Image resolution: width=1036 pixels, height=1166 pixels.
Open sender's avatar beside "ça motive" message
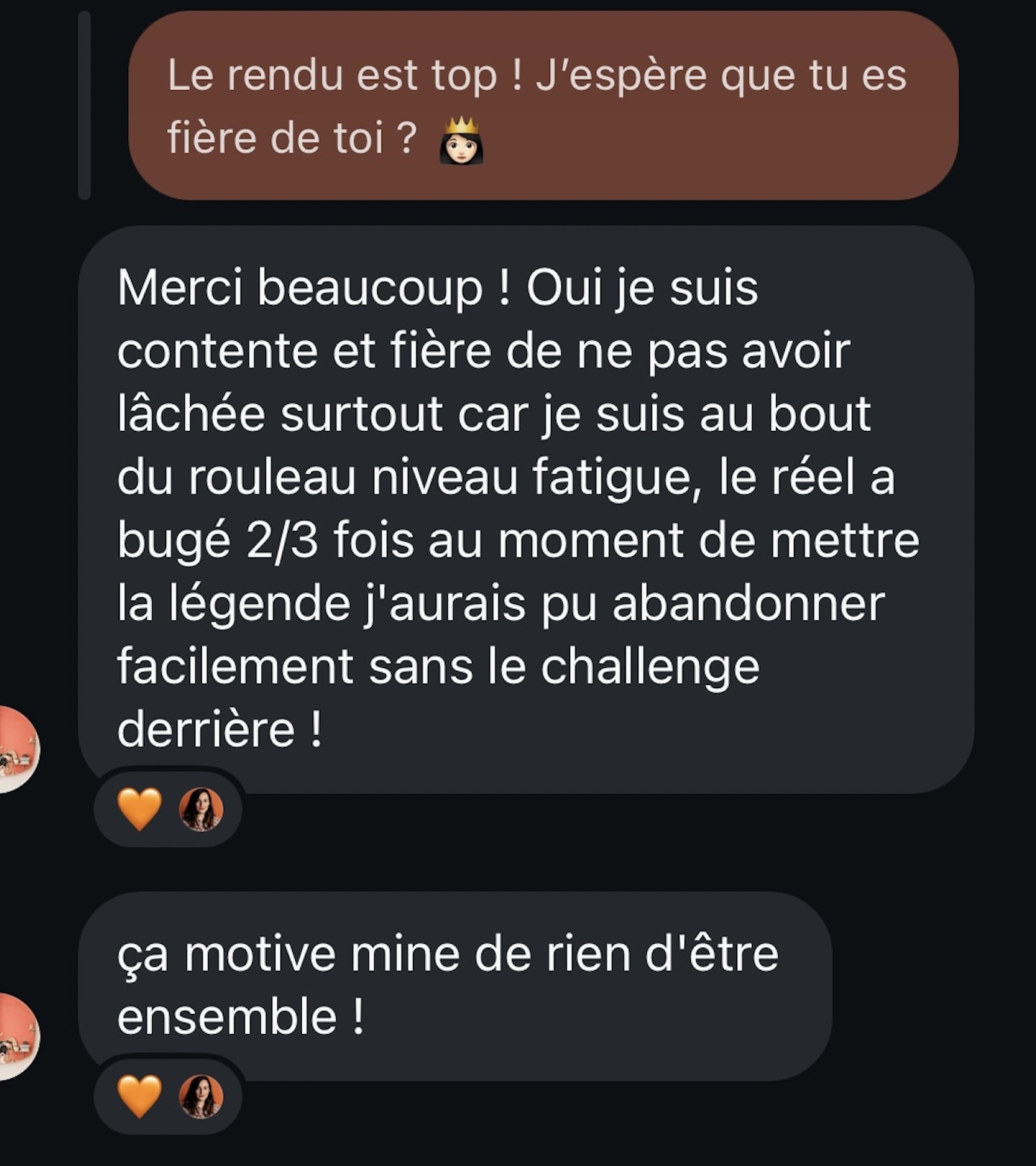tap(16, 1037)
